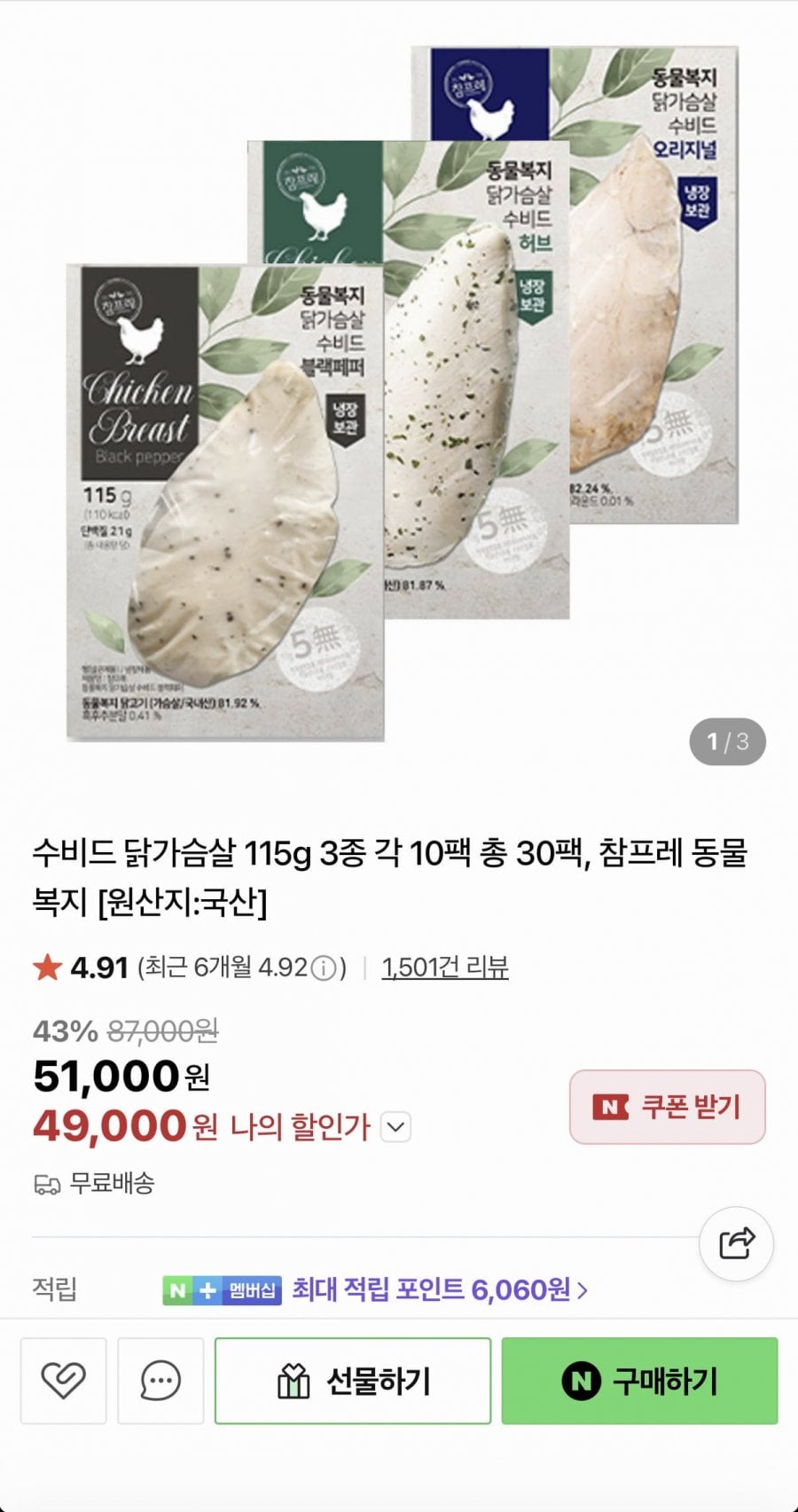Open the 1,501건 리뷰 reviews link

click(445, 968)
